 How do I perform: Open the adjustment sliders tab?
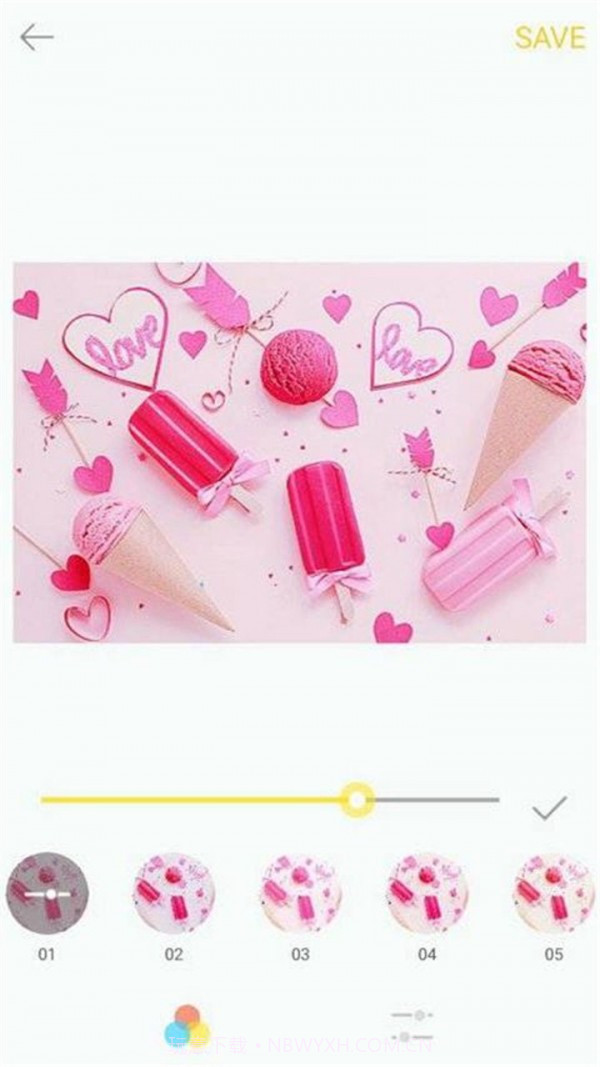click(x=412, y=1026)
